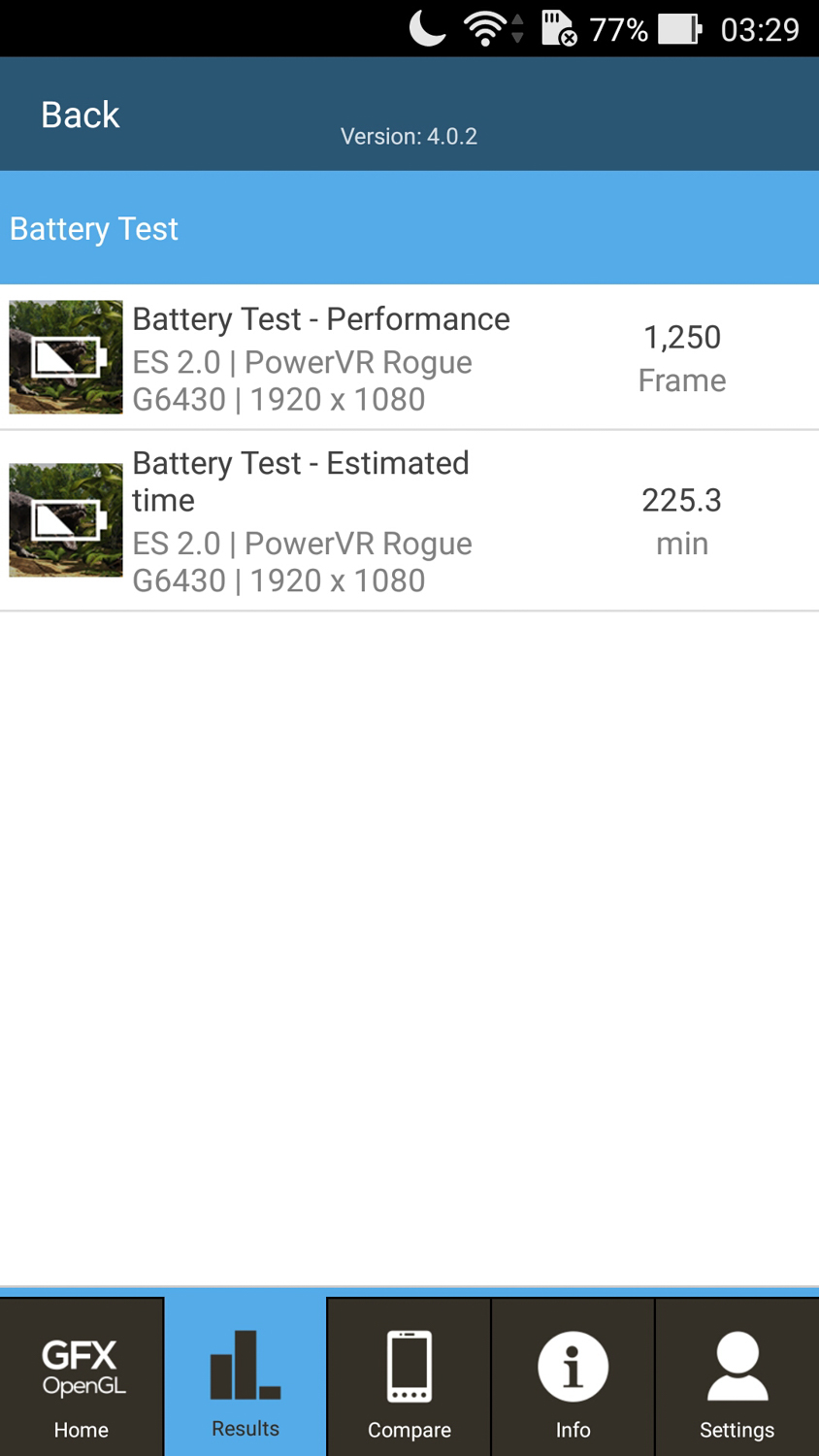Switch to the Info tab
The image size is (819, 1456).
[x=573, y=1378]
